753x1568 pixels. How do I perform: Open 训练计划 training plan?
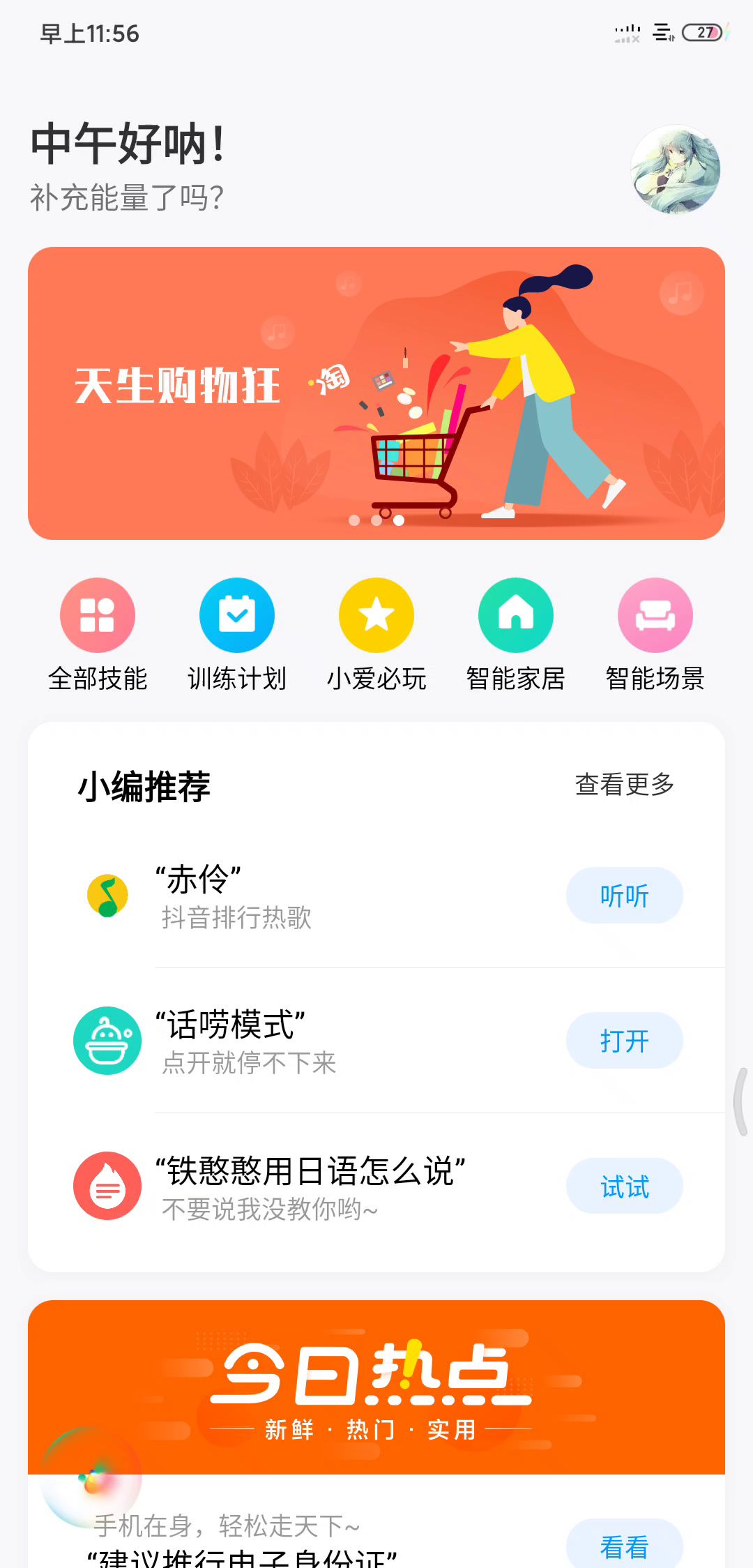(237, 615)
